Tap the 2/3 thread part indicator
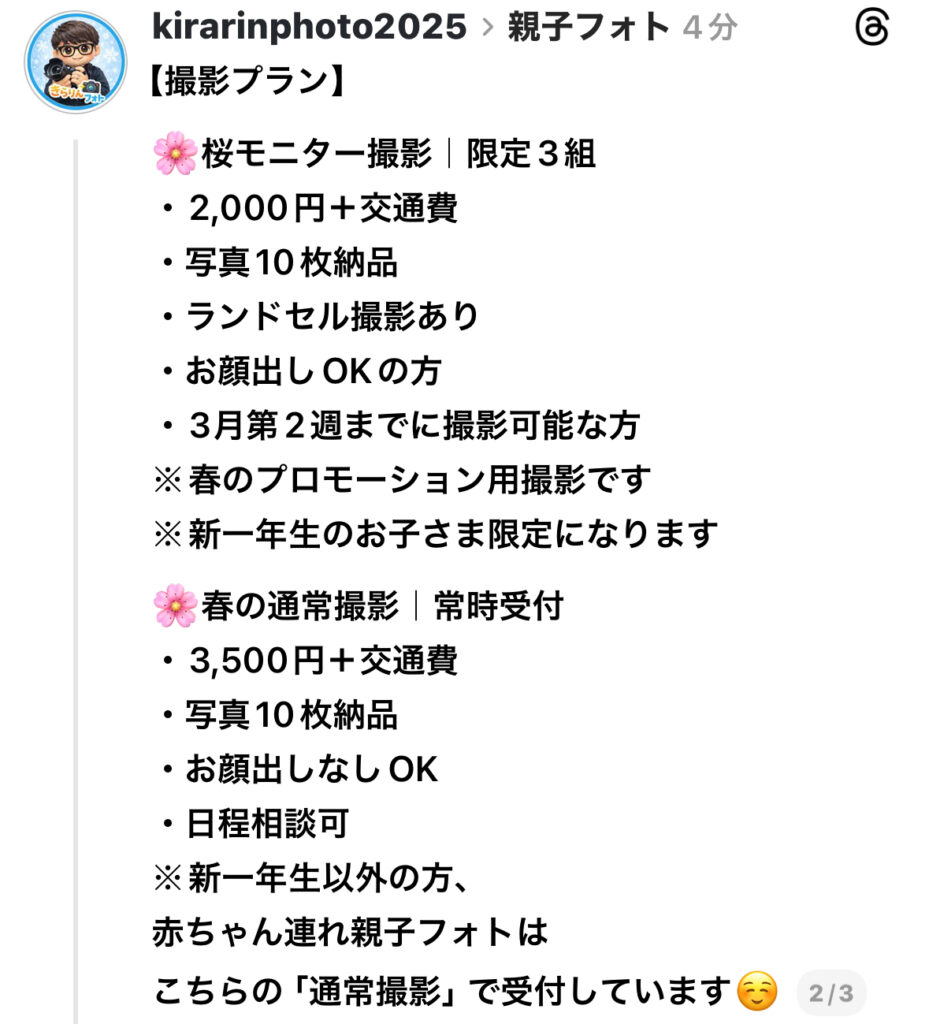The image size is (929, 1024). pyautogui.click(x=831, y=993)
